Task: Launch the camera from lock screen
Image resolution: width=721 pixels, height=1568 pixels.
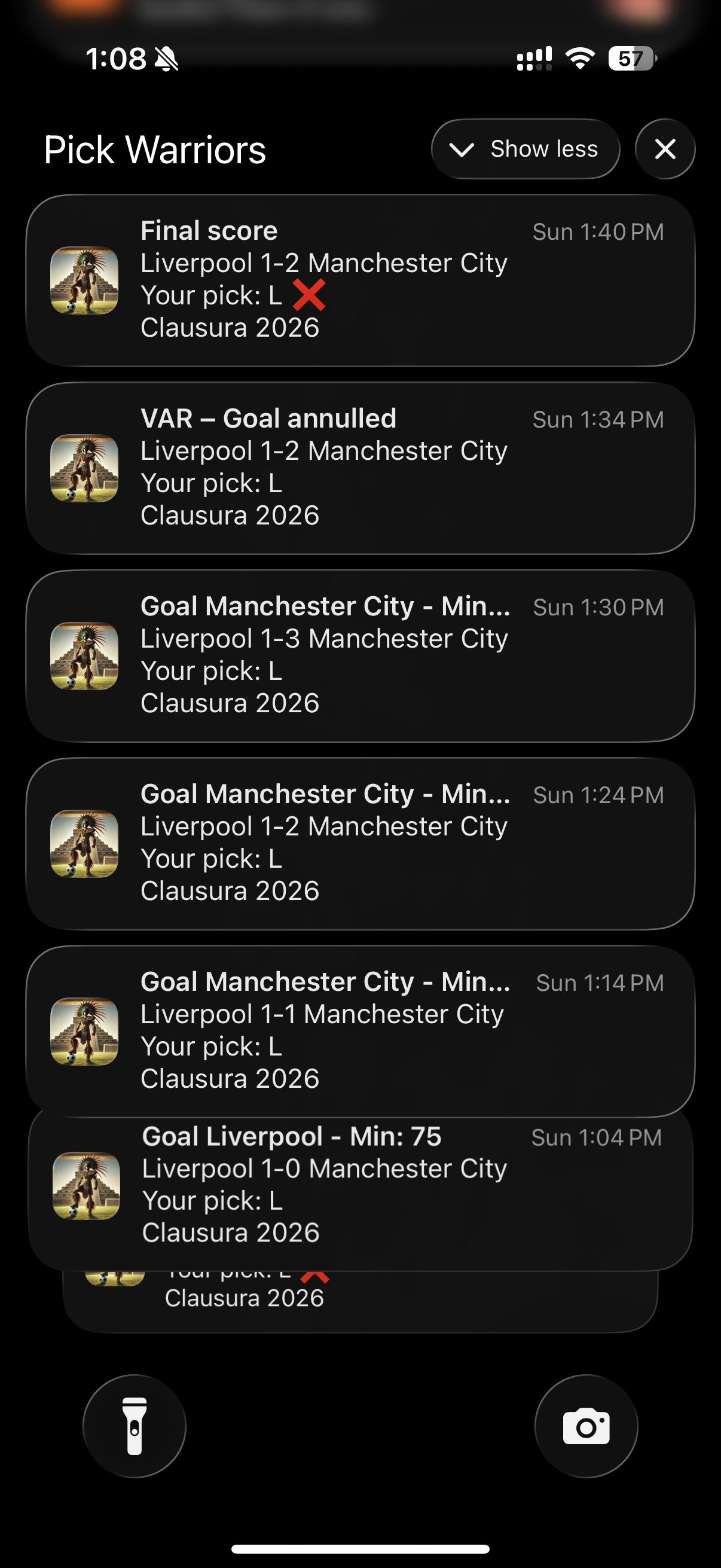Action: (x=586, y=1426)
